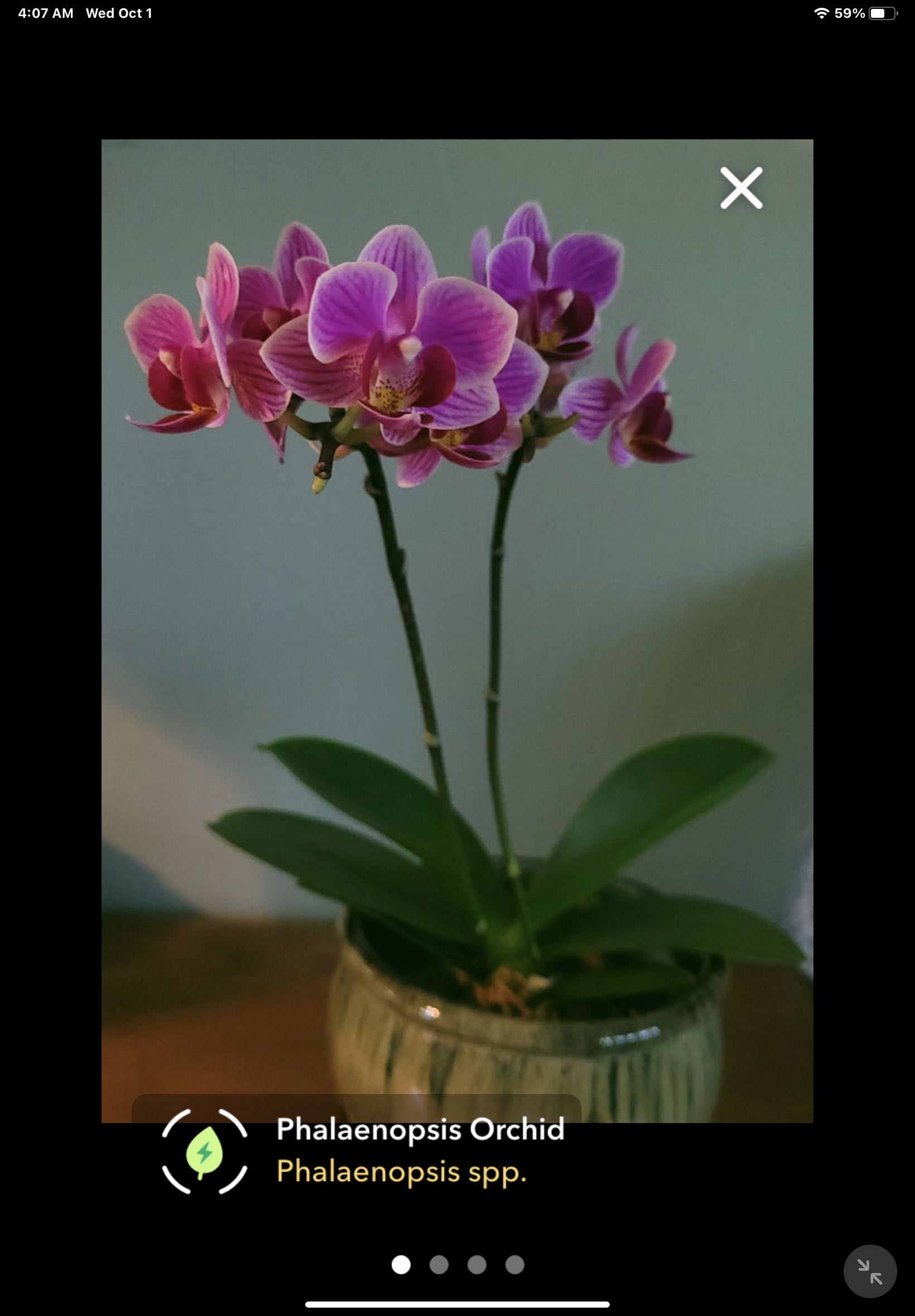Image resolution: width=915 pixels, height=1316 pixels.
Task: Go to the last photo page dot
Action: pos(514,1264)
